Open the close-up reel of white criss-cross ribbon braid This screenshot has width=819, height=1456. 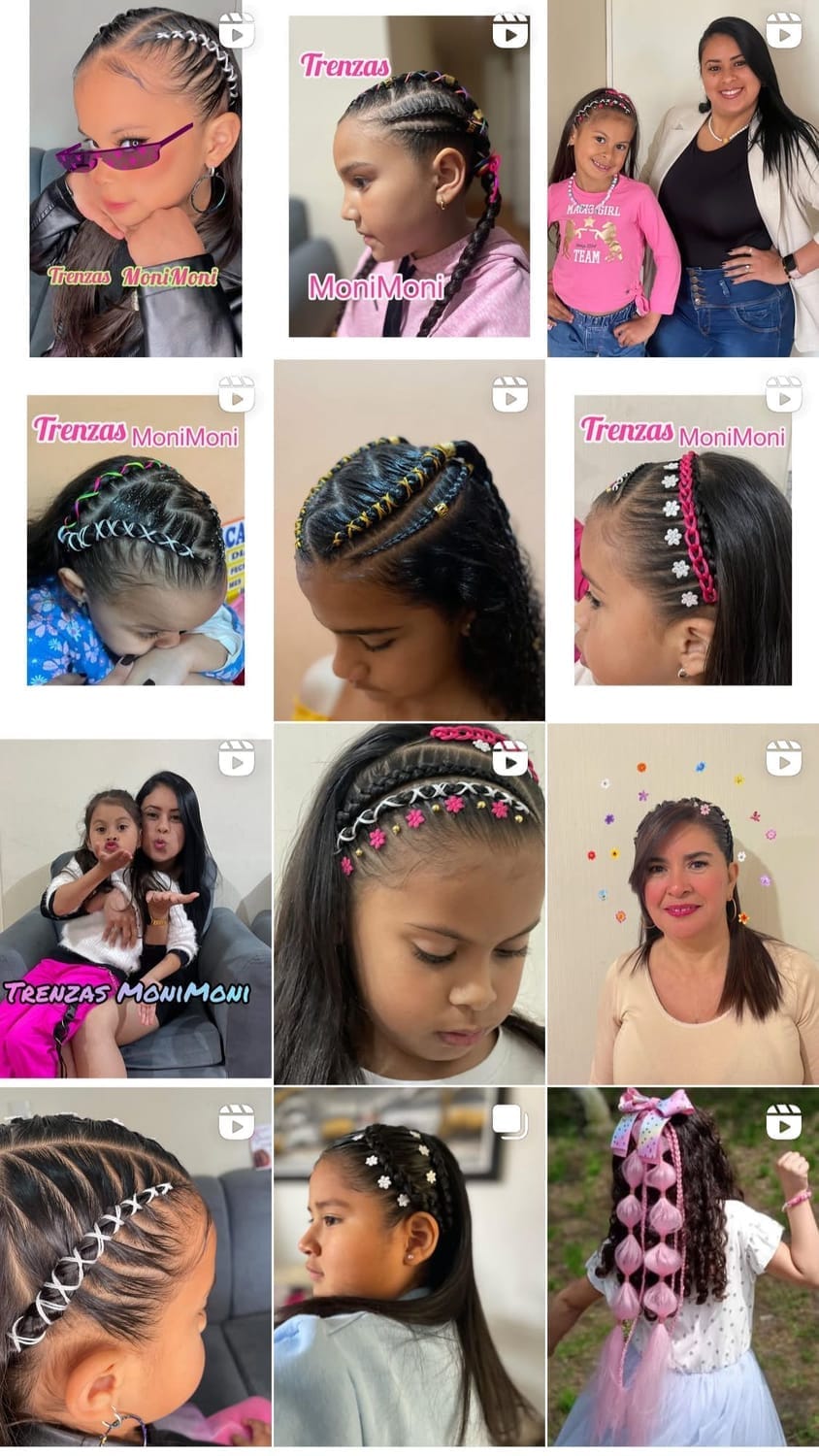point(136,1267)
